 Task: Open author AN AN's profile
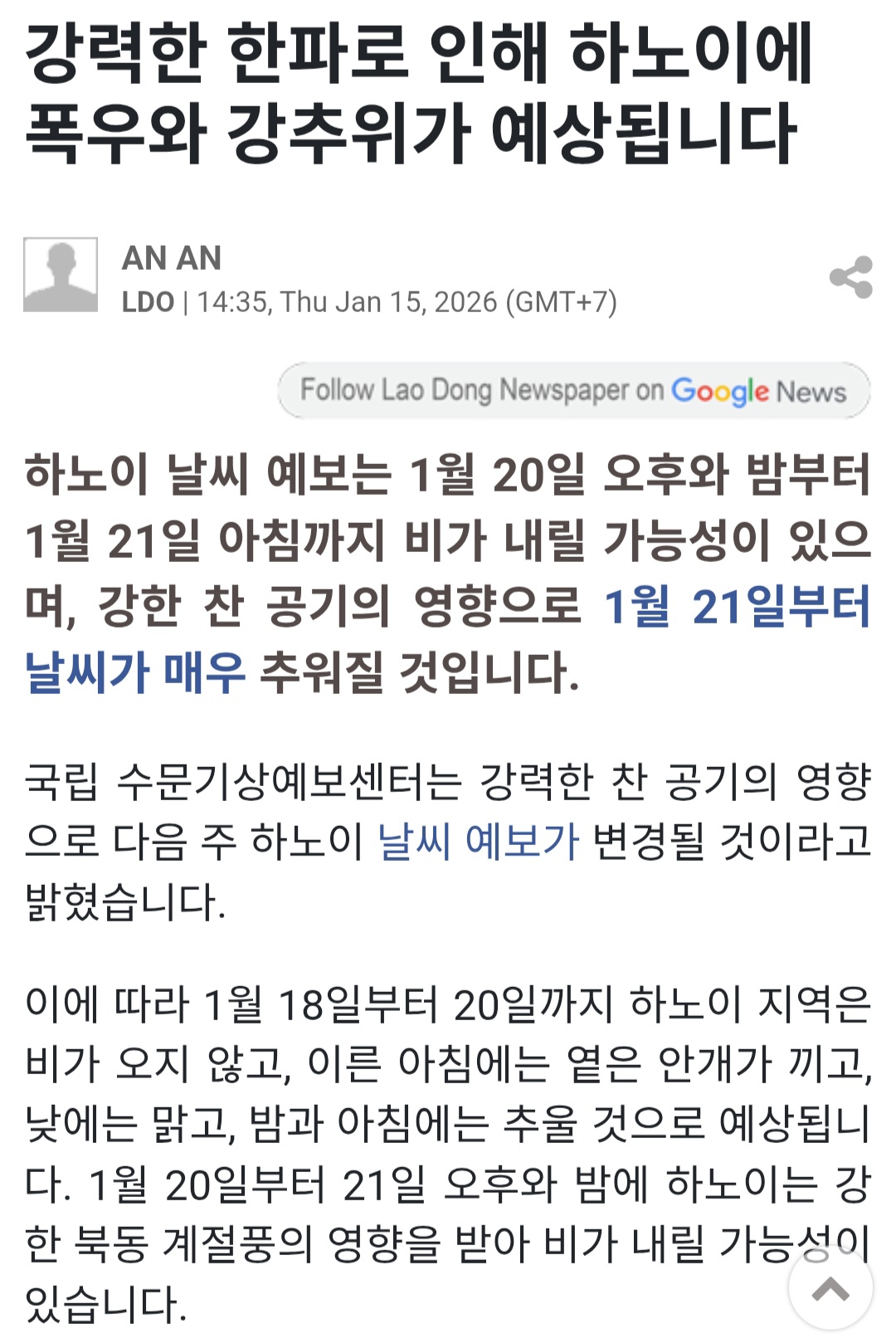pos(172,258)
